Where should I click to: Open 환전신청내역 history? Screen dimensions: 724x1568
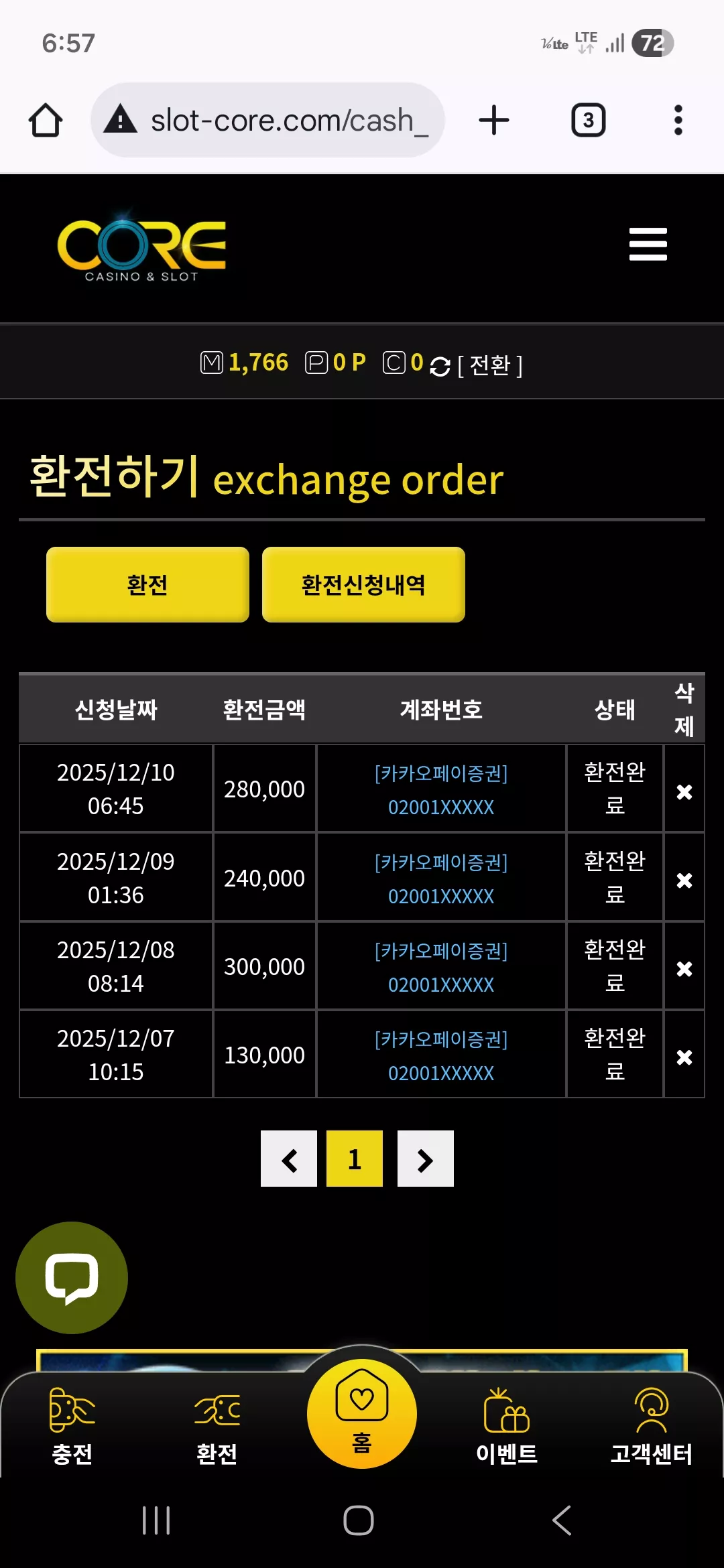[363, 584]
